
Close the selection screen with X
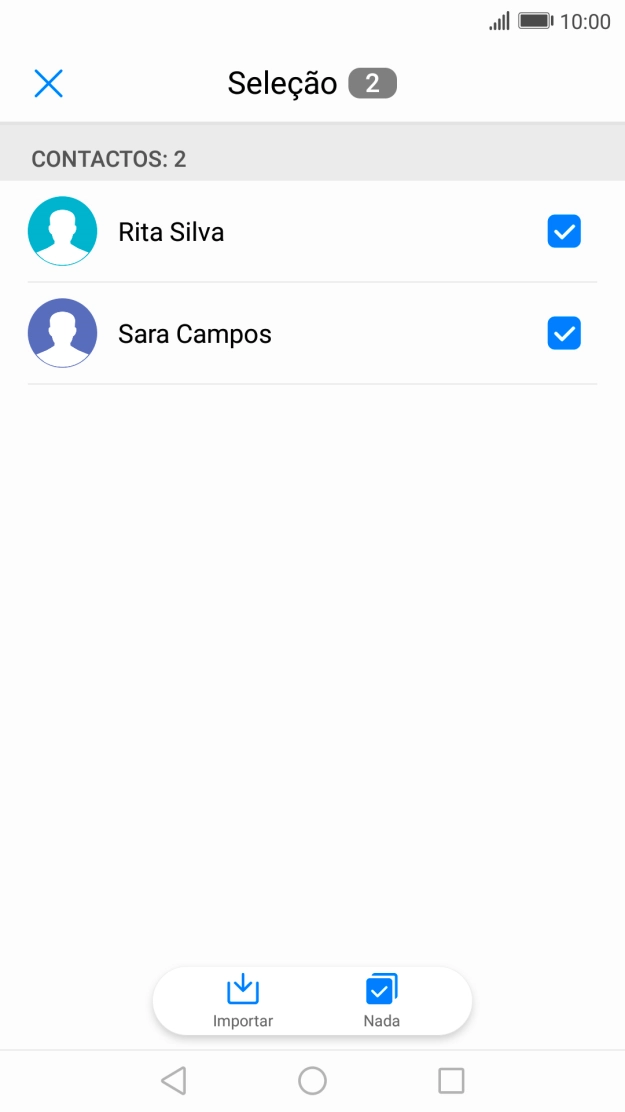49,84
